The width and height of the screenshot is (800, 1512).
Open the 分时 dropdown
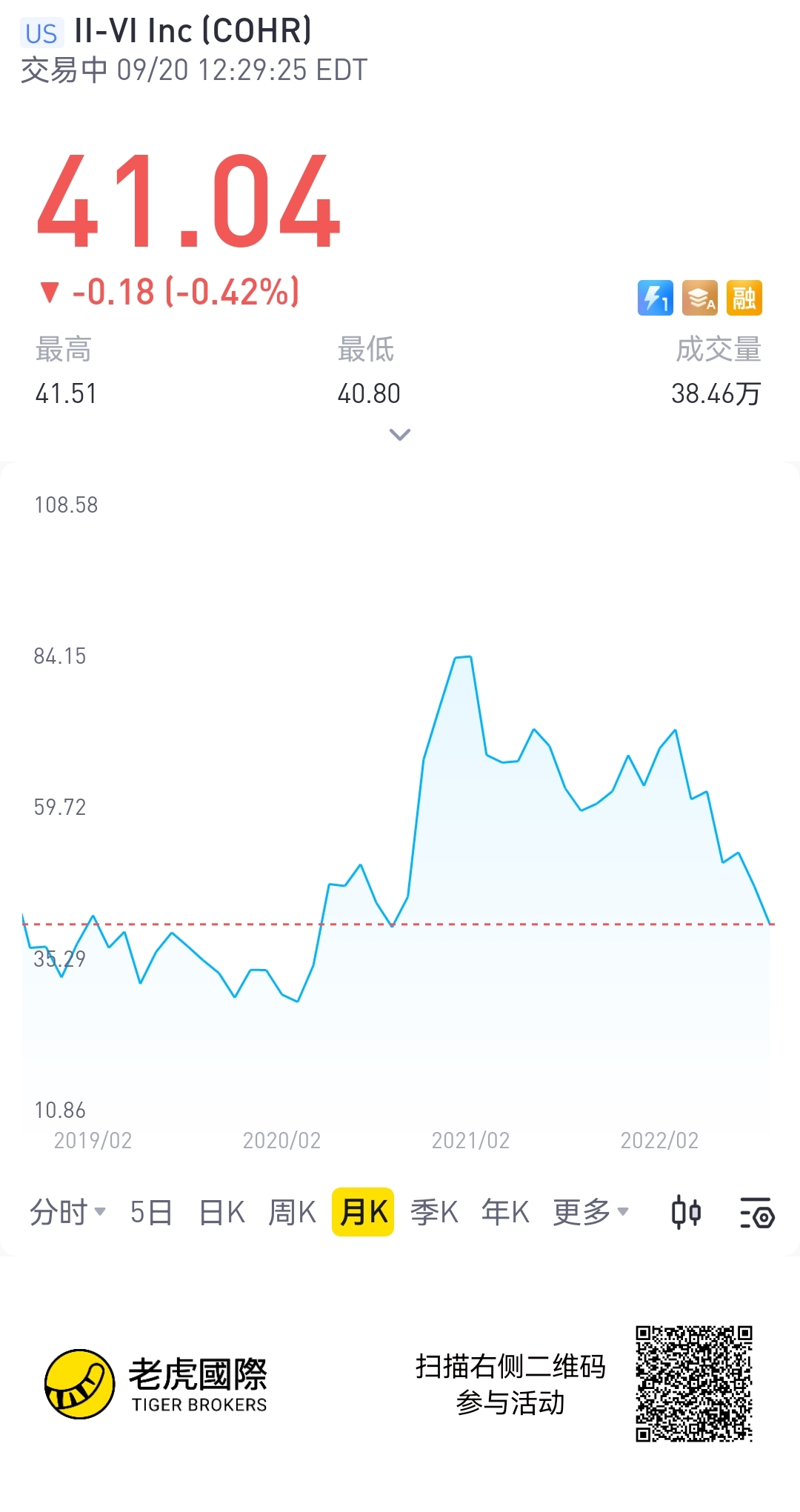(x=67, y=1213)
